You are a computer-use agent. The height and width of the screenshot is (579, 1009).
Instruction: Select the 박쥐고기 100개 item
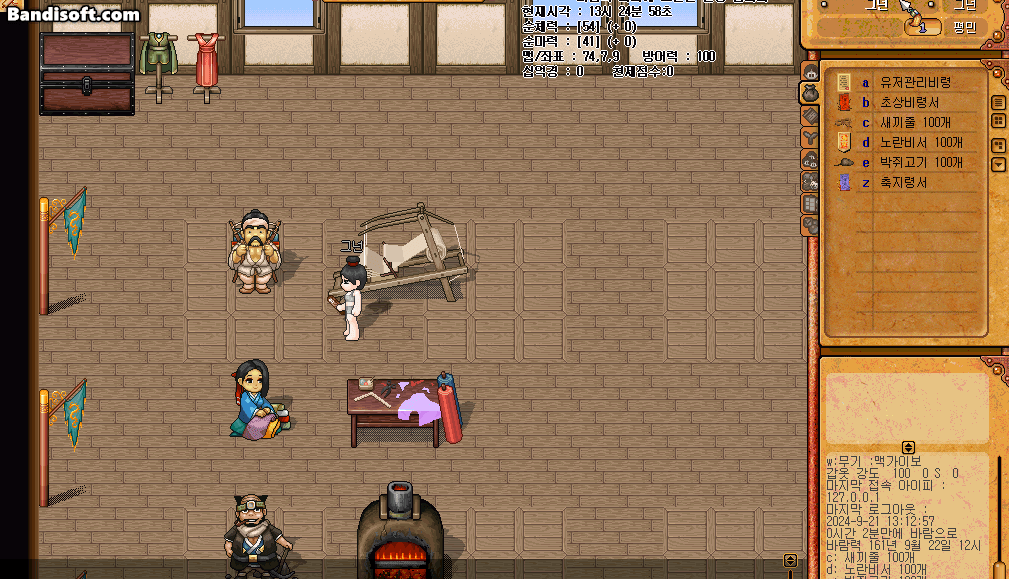920,162
